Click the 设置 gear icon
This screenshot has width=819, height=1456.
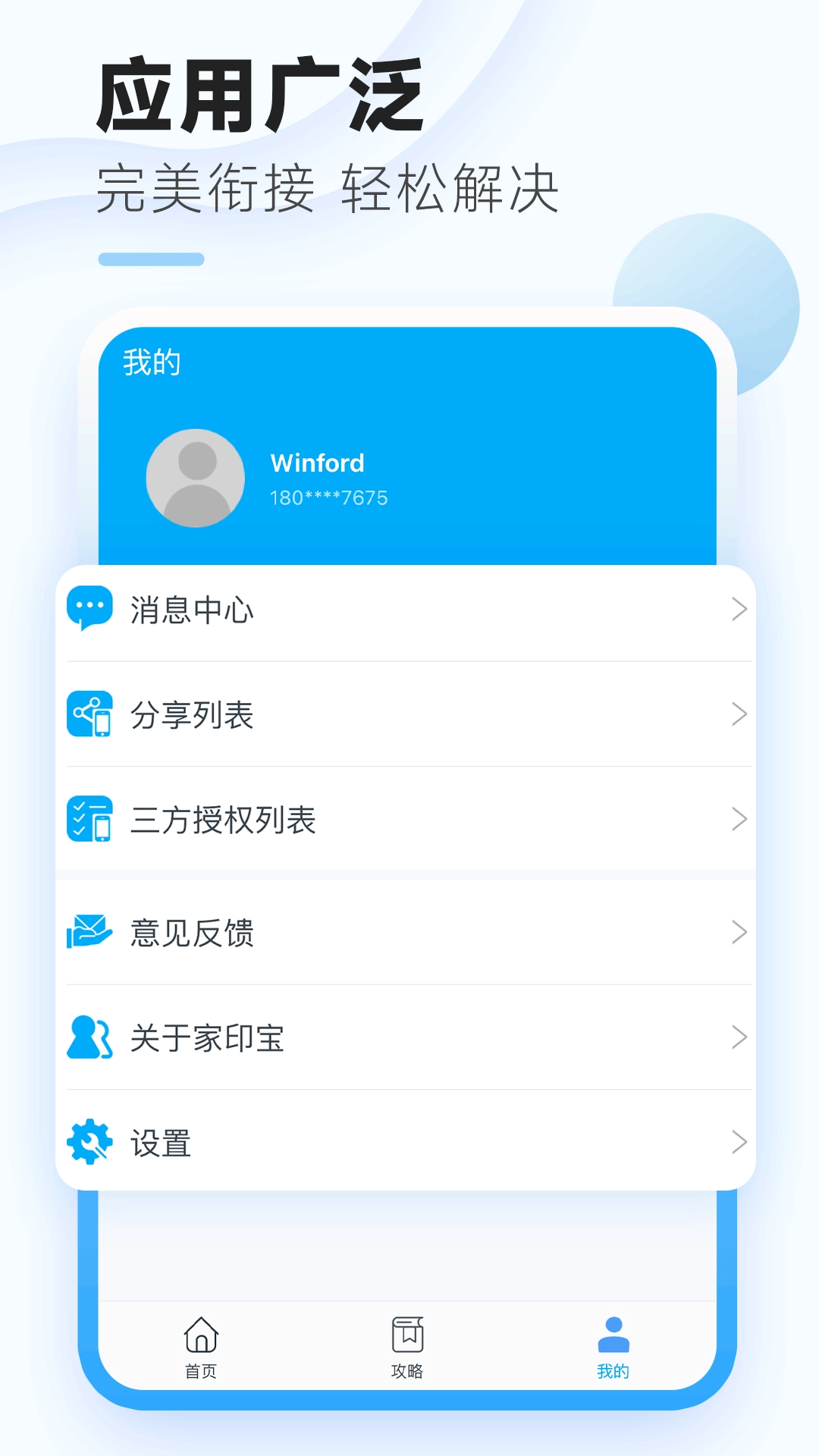pyautogui.click(x=89, y=1142)
